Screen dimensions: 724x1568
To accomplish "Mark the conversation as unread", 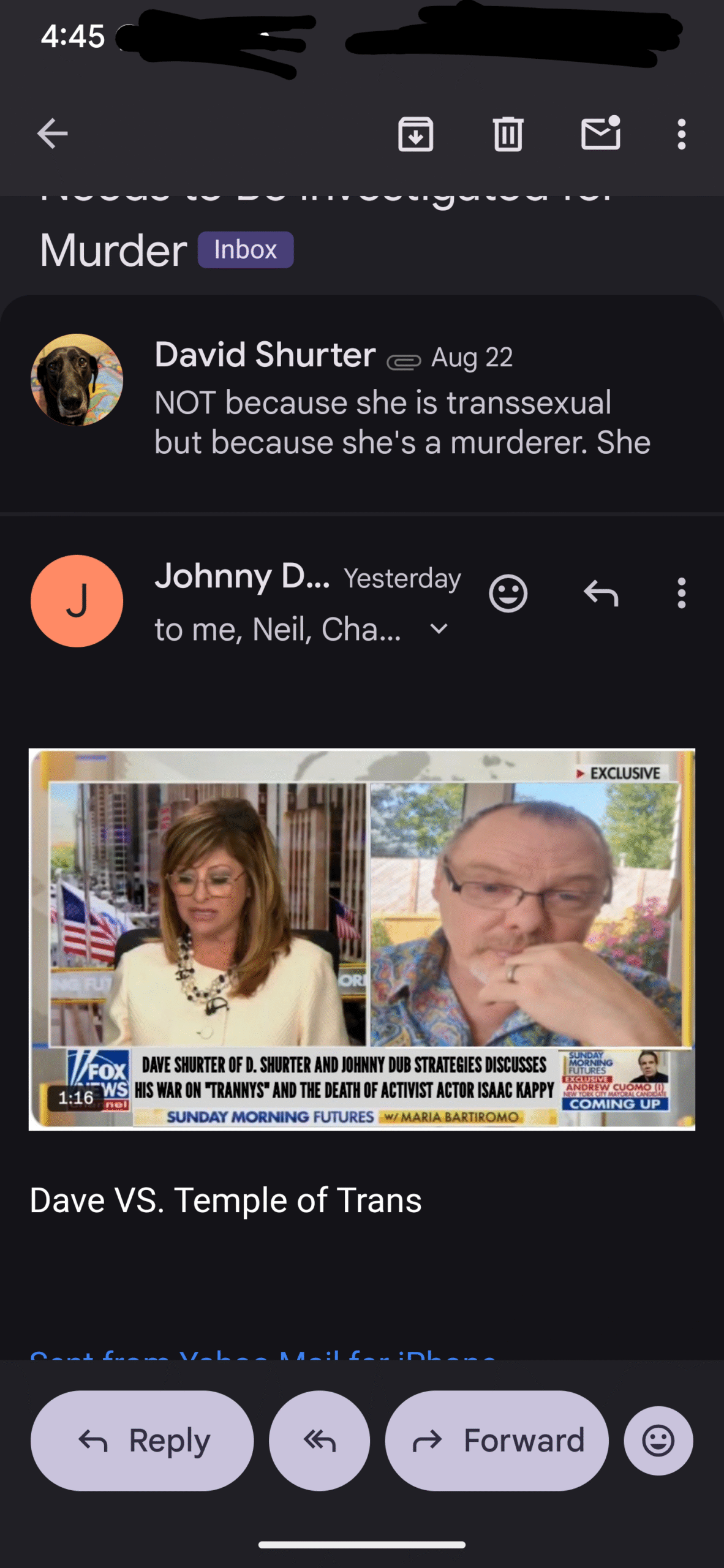I will (600, 132).
